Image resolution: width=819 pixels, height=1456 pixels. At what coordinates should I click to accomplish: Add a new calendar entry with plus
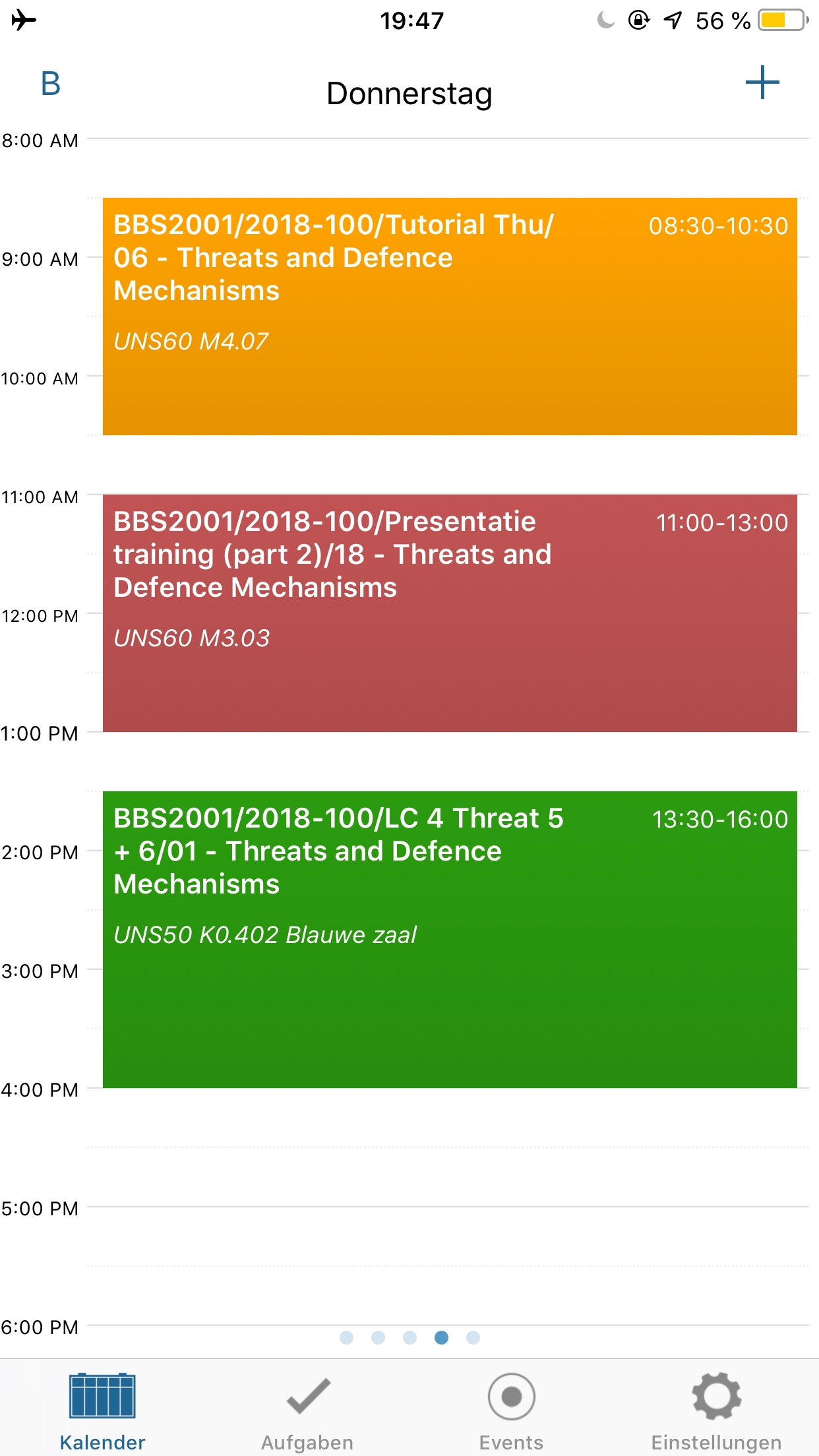point(762,83)
